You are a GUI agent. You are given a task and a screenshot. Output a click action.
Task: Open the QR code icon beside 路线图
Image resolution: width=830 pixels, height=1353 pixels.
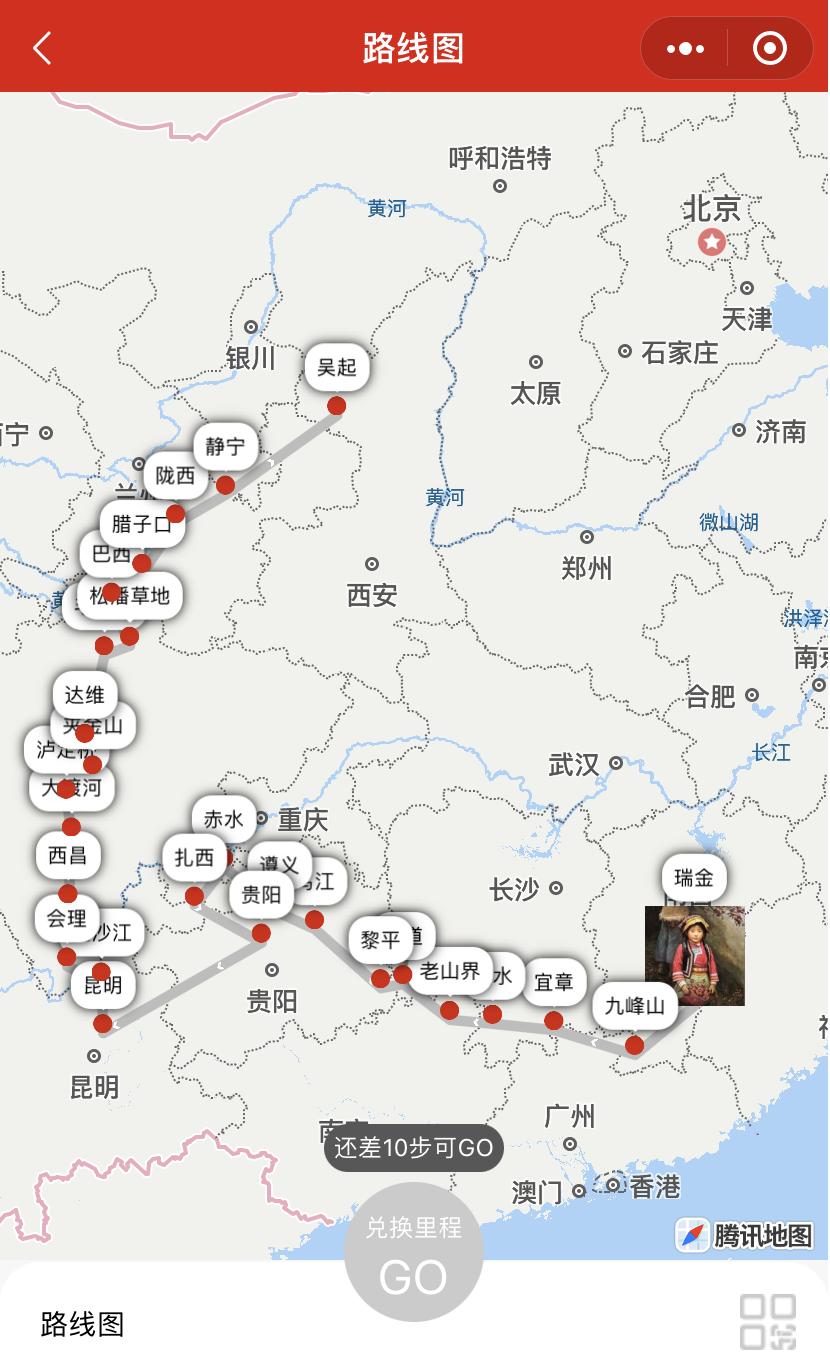[767, 1320]
